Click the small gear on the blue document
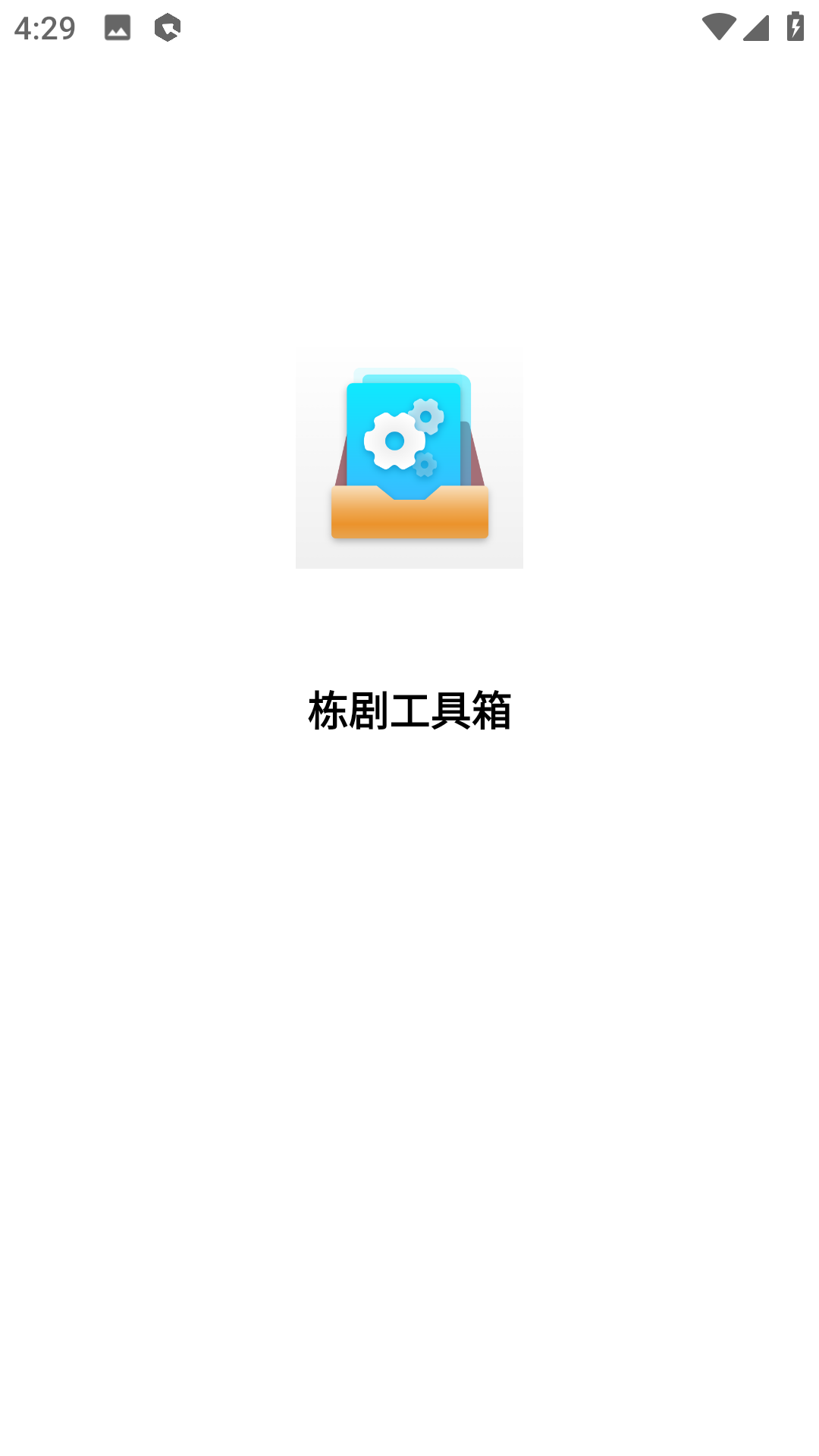This screenshot has height=1456, width=819. coord(427,417)
